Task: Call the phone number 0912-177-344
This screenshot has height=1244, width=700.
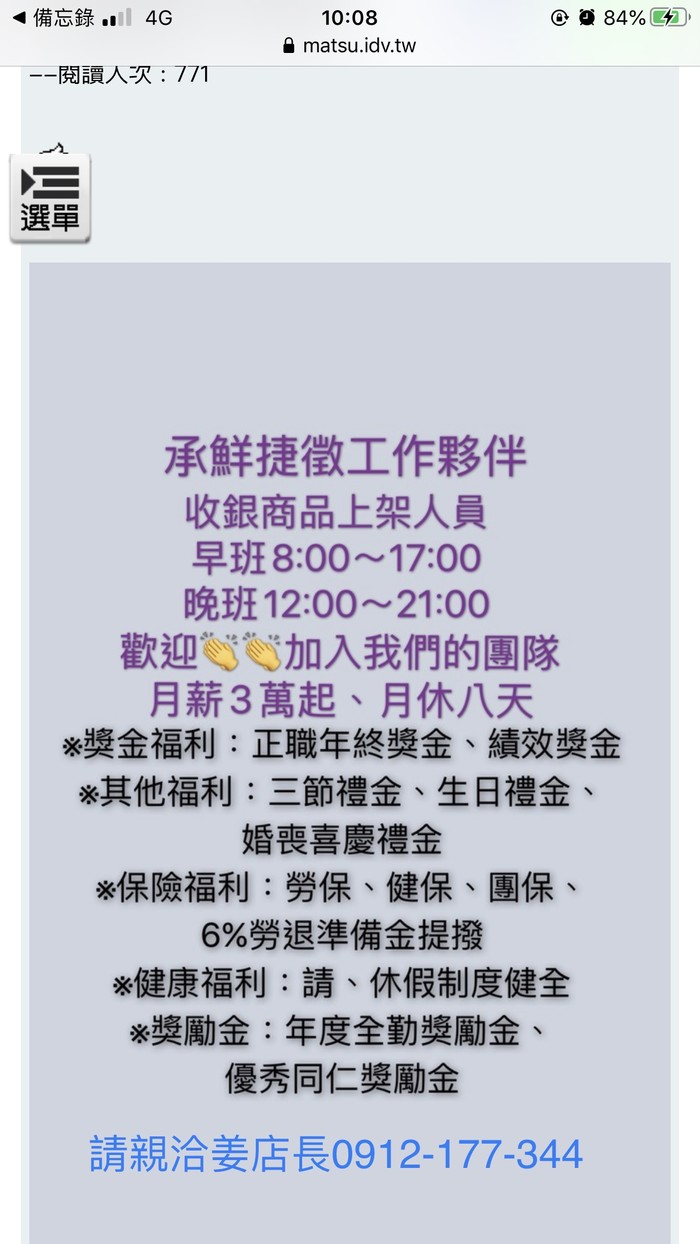Action: (x=456, y=1154)
